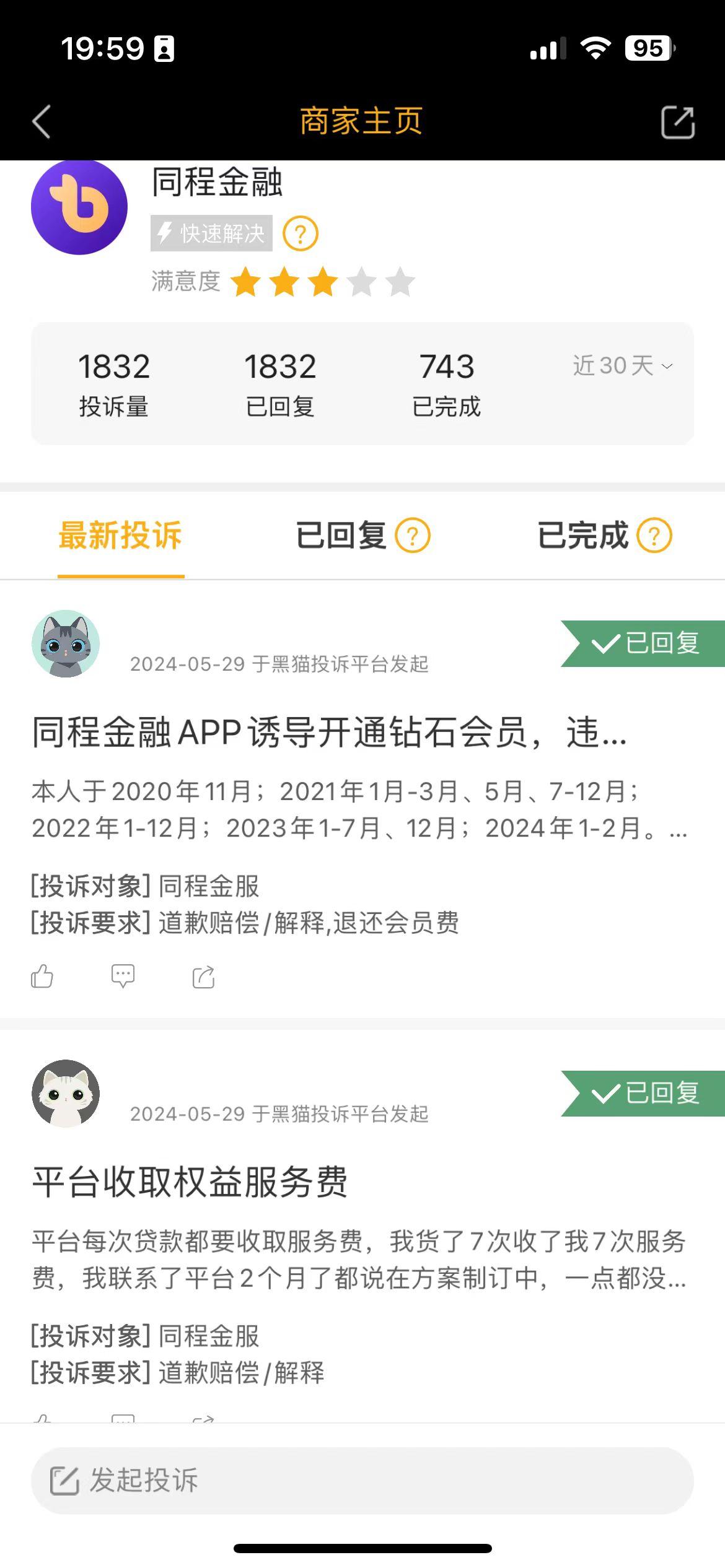Open the 近30天 time range dropdown
725x1568 pixels.
coord(622,366)
